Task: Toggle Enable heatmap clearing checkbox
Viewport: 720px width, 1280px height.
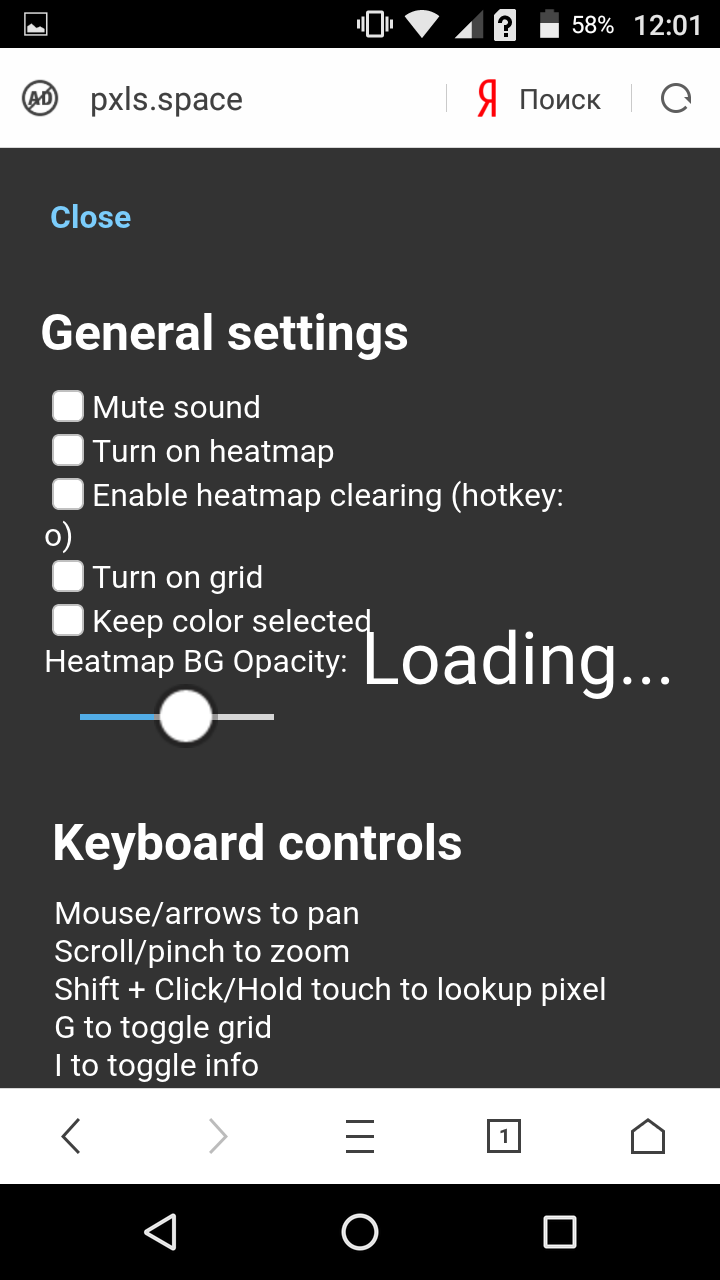Action: click(68, 495)
